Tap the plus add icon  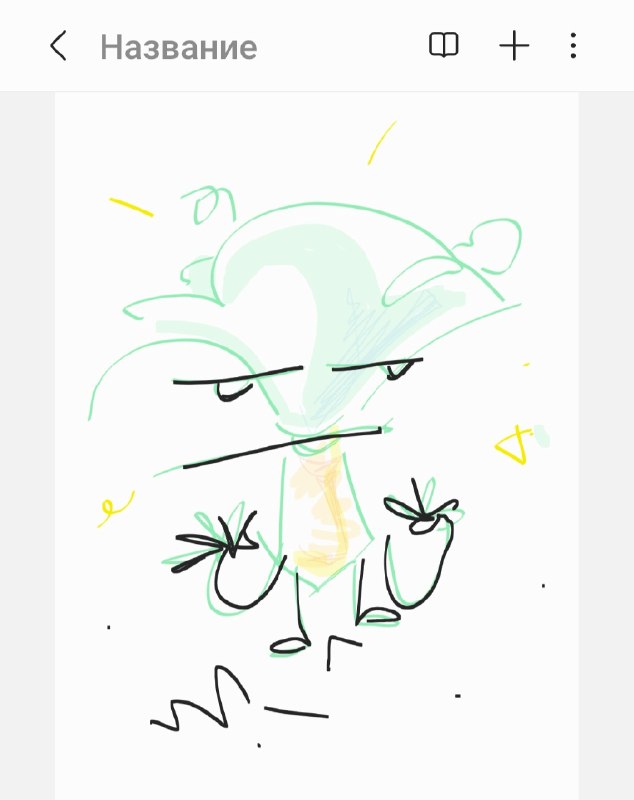point(514,46)
